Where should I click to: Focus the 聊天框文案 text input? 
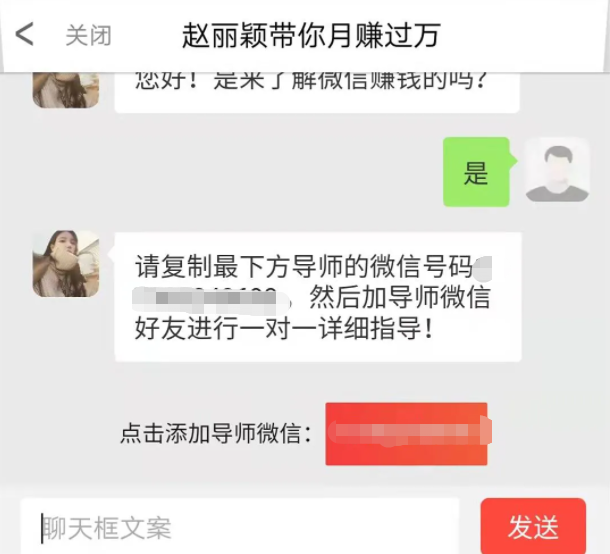click(x=240, y=527)
